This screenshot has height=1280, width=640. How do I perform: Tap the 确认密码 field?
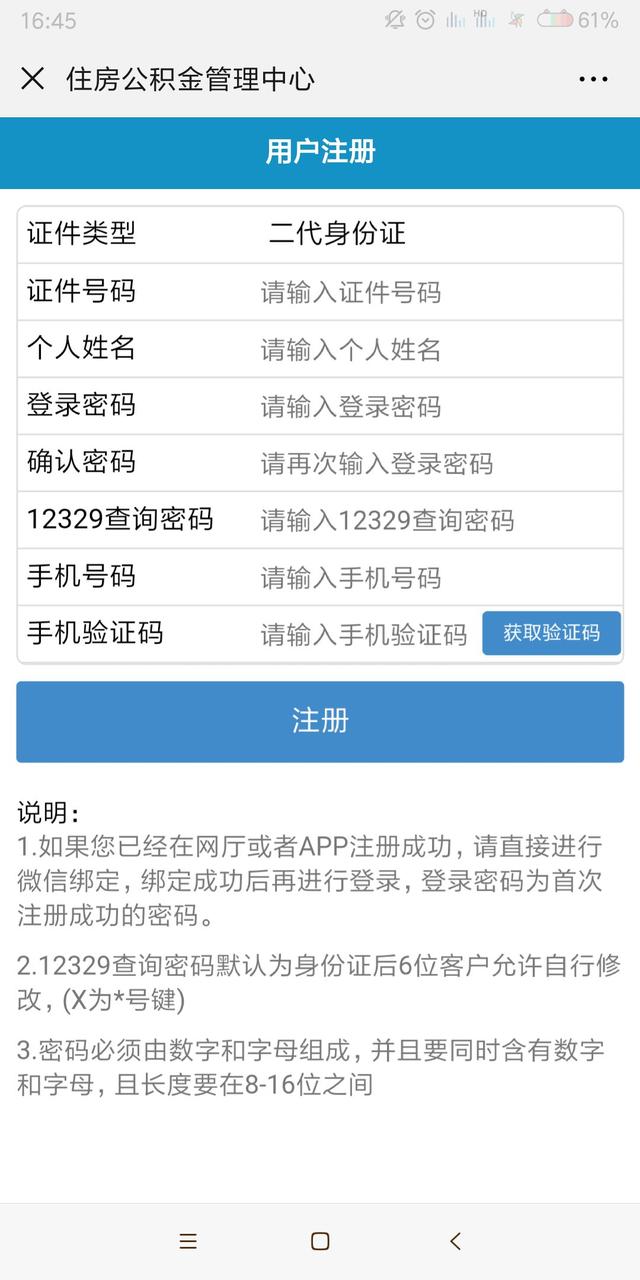tap(438, 463)
